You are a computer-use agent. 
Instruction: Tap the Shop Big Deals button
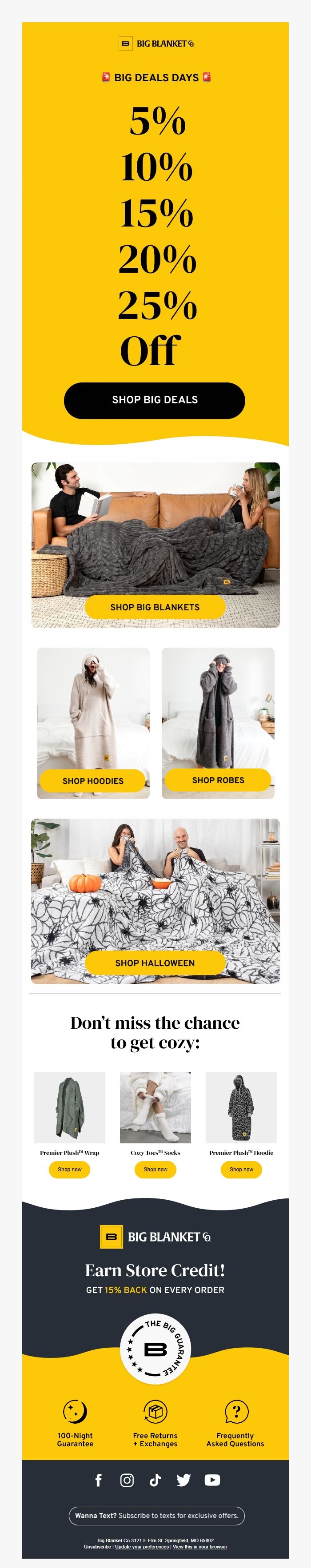click(155, 400)
